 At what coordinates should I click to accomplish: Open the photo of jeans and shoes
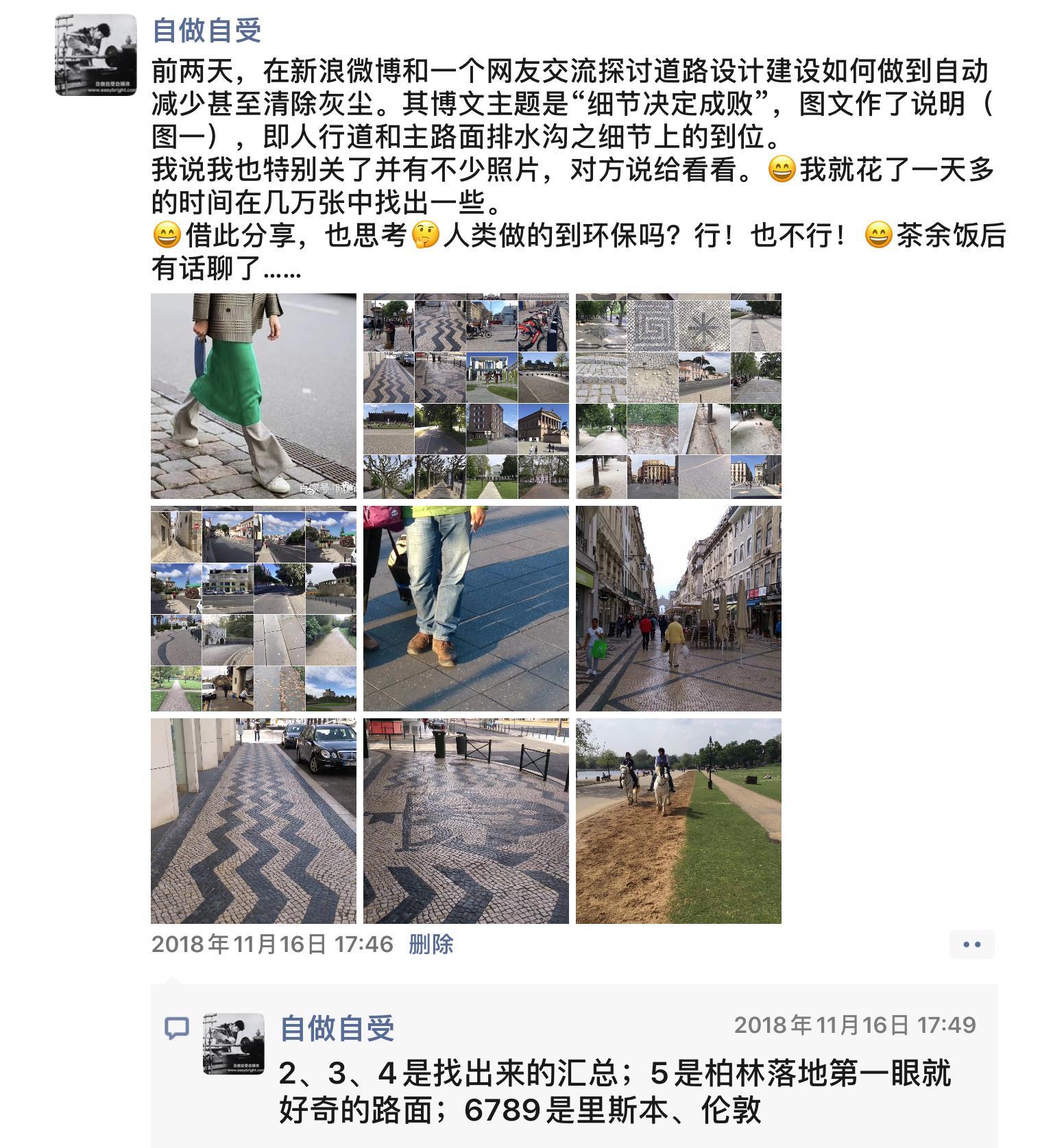(x=466, y=609)
